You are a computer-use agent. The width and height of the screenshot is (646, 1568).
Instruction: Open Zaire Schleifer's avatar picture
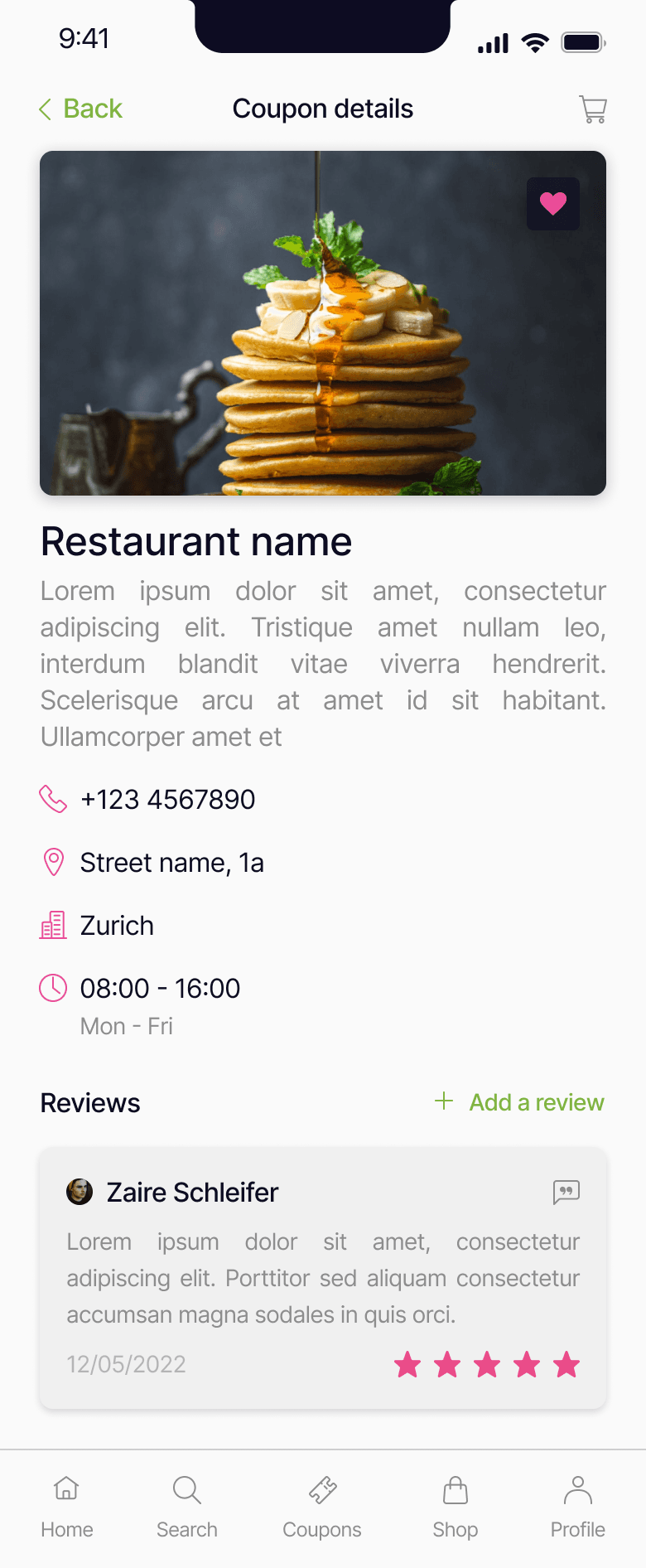(80, 1192)
